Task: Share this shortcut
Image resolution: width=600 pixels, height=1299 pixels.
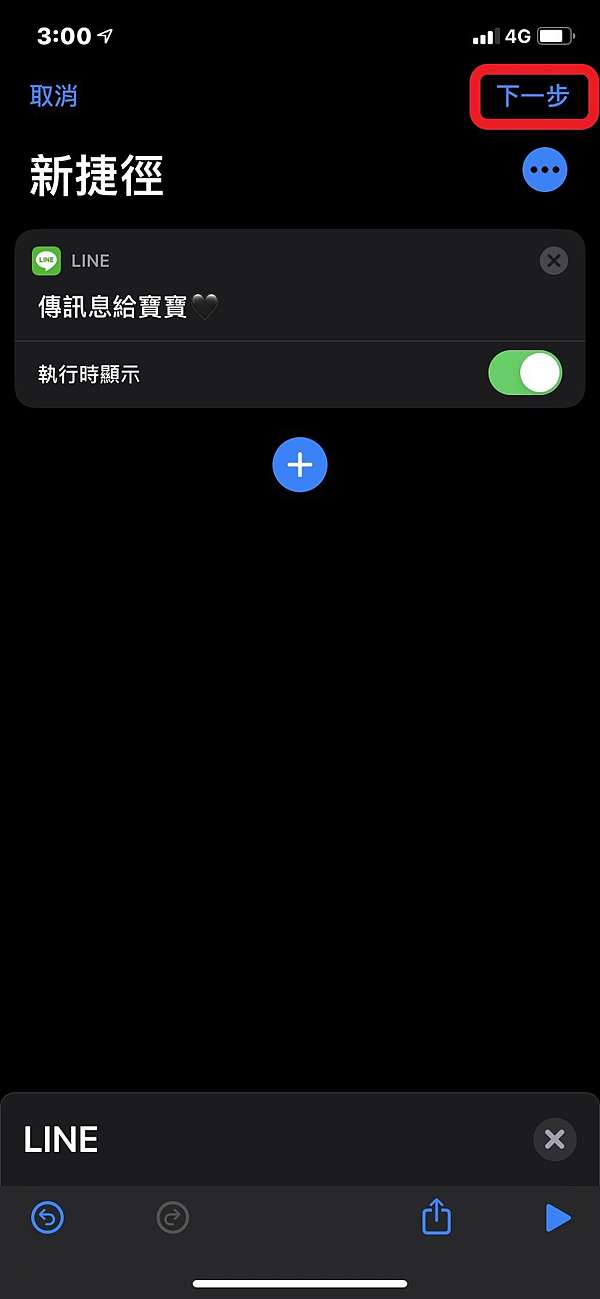Action: point(436,1216)
